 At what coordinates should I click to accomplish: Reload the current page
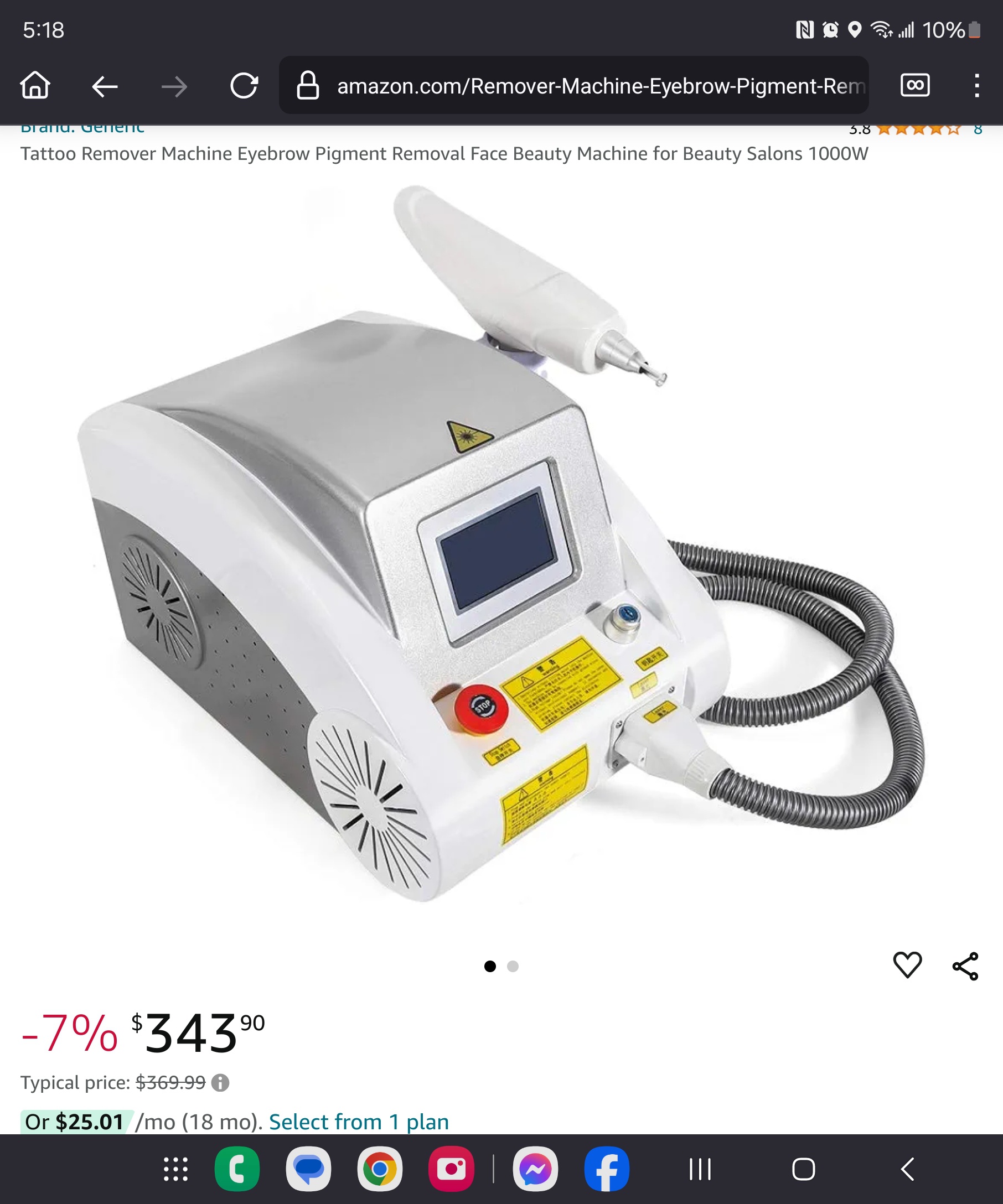tap(244, 86)
